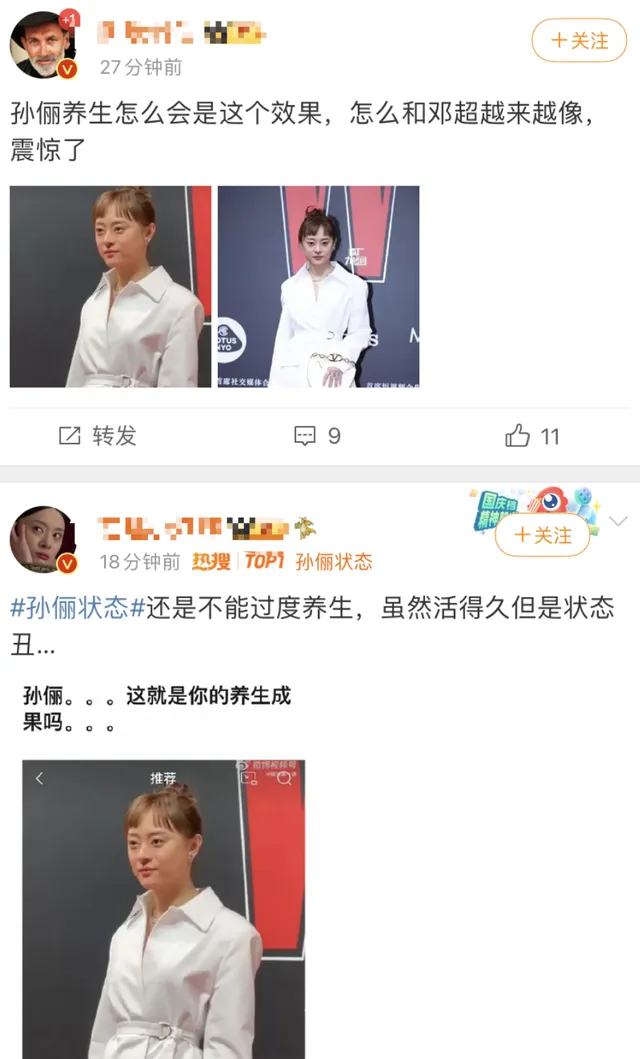The height and width of the screenshot is (1059, 640).
Task: View the full-body red carpet photo
Action: click(318, 287)
